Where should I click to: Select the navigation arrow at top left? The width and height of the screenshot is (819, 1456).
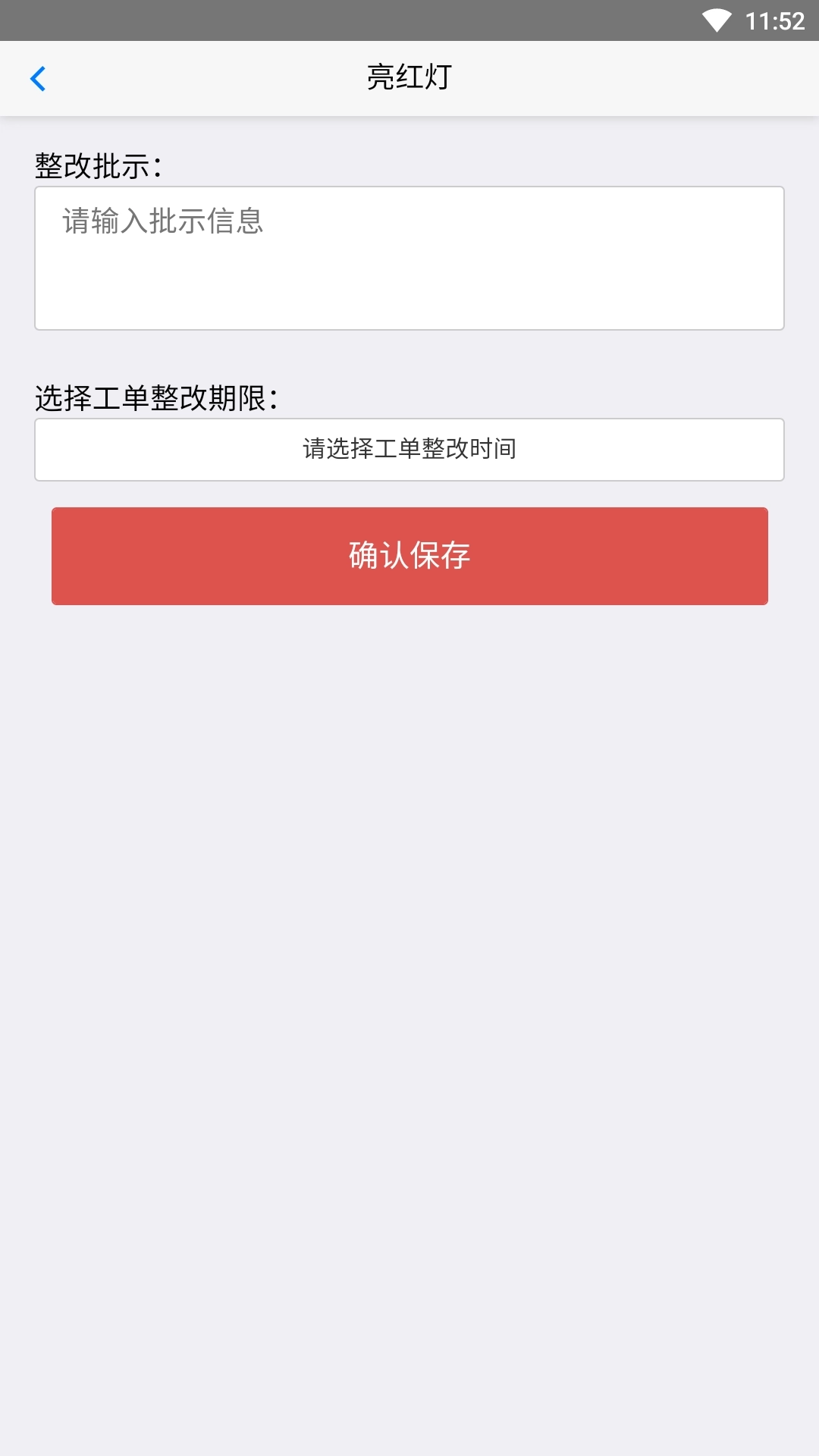[x=39, y=78]
